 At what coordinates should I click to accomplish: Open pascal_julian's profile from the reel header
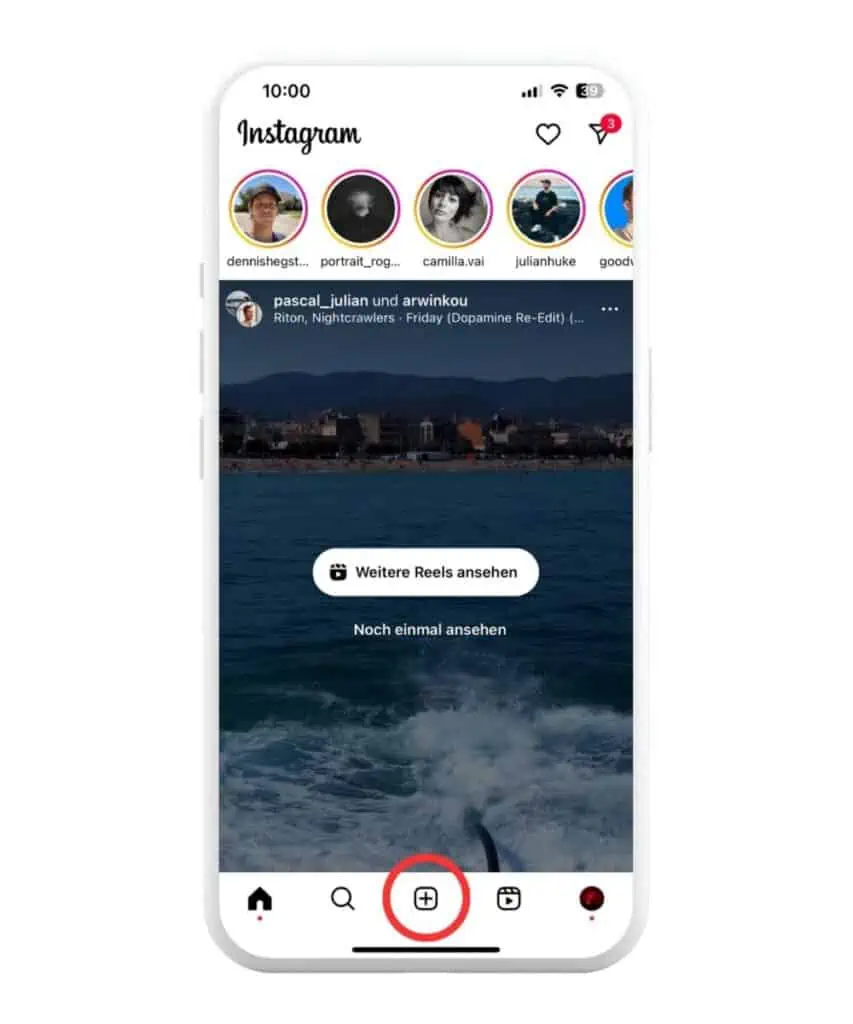(310, 300)
